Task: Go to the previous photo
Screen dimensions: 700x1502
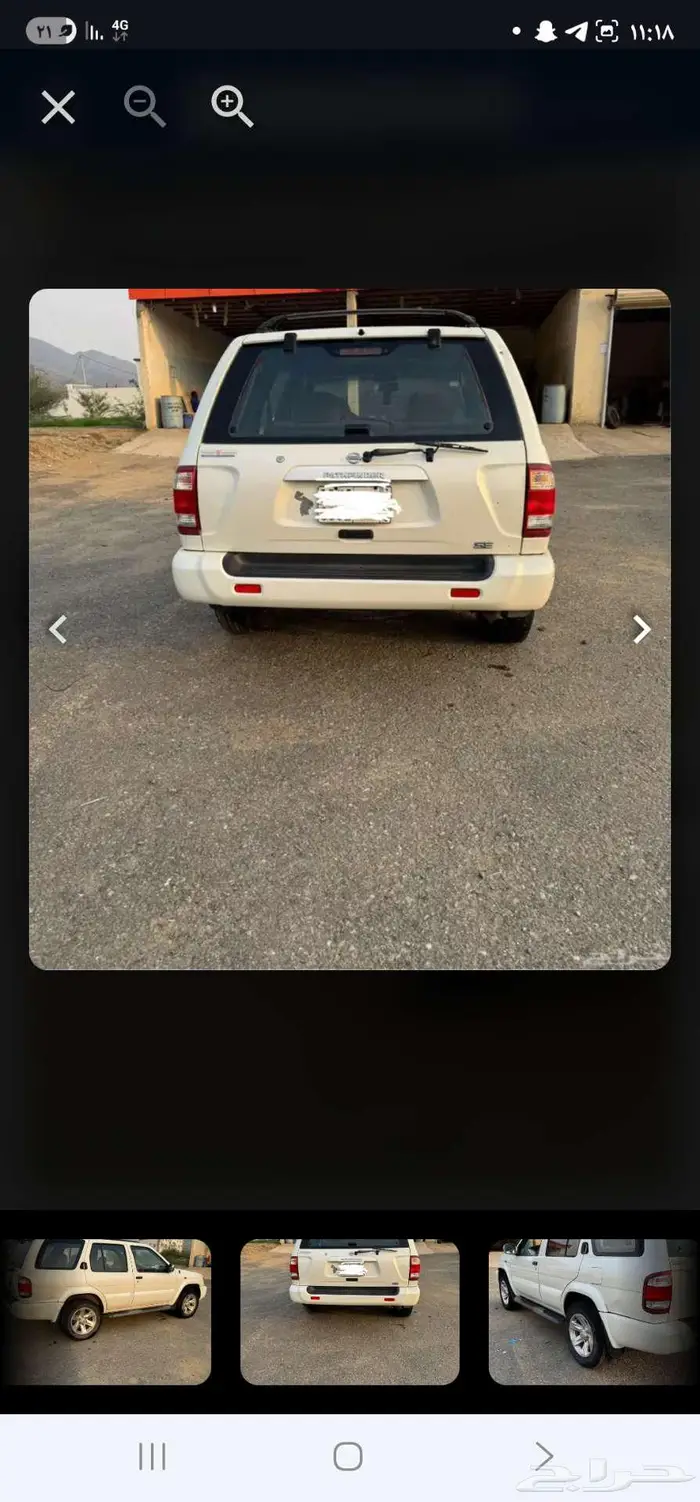Action: [x=58, y=629]
